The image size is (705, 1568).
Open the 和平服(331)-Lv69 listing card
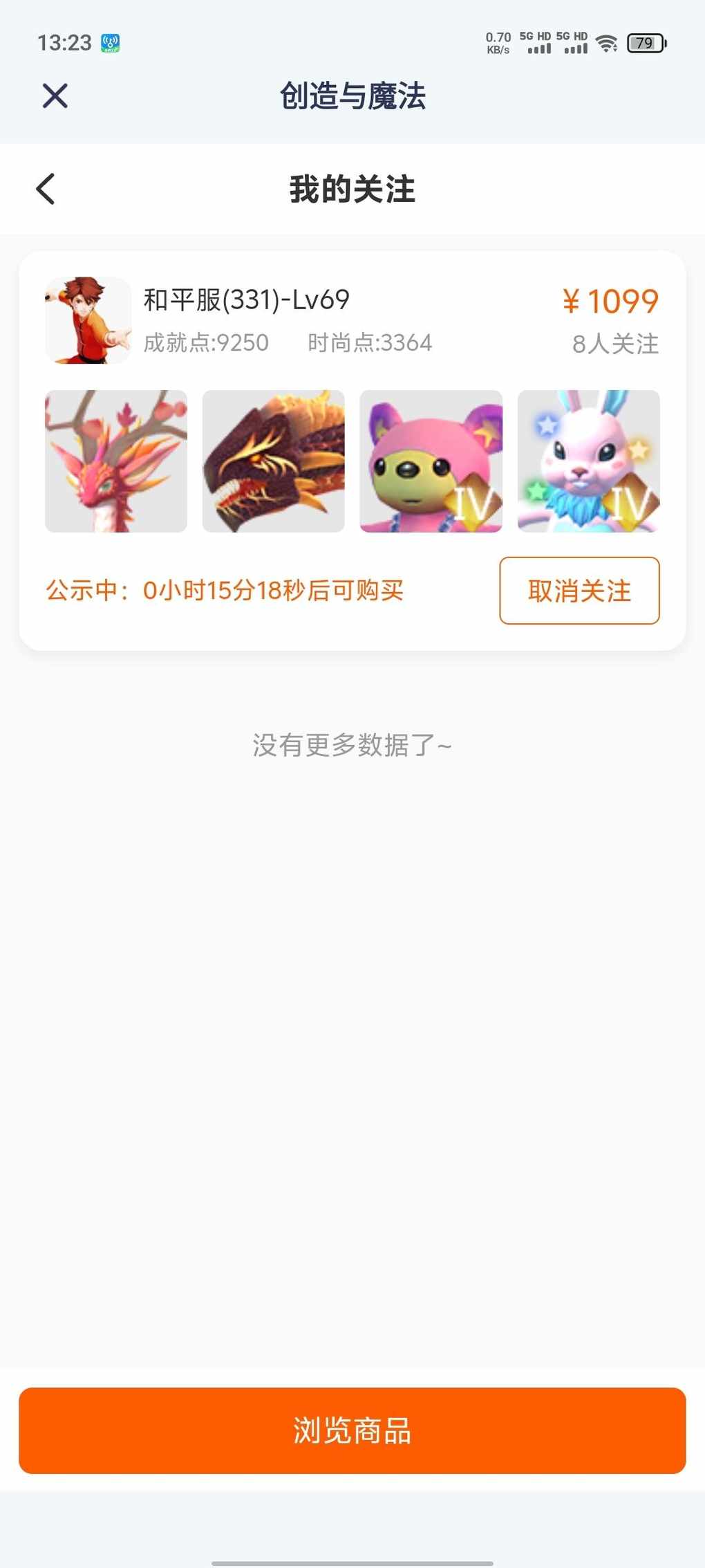352,450
